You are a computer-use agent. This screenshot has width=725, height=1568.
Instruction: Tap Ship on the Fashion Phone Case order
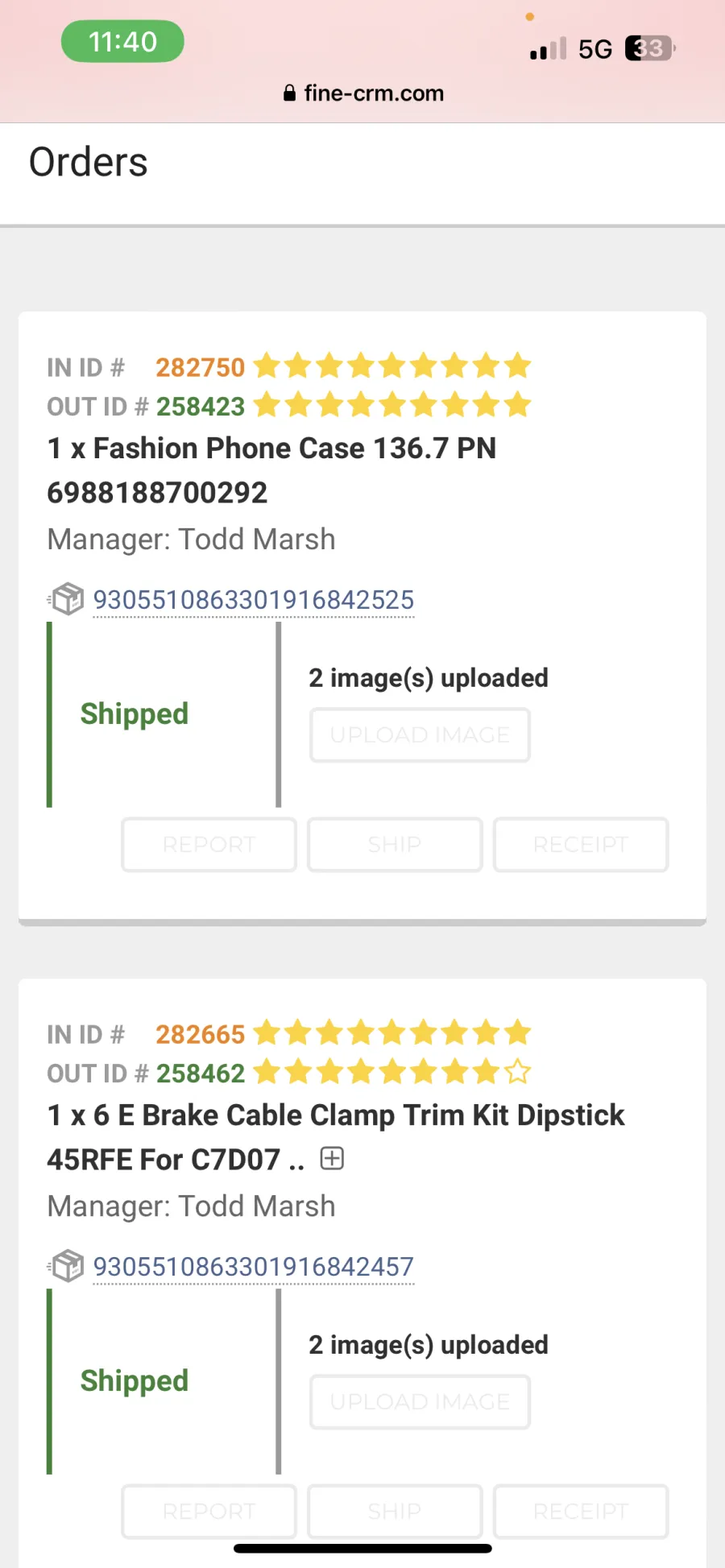tap(395, 845)
